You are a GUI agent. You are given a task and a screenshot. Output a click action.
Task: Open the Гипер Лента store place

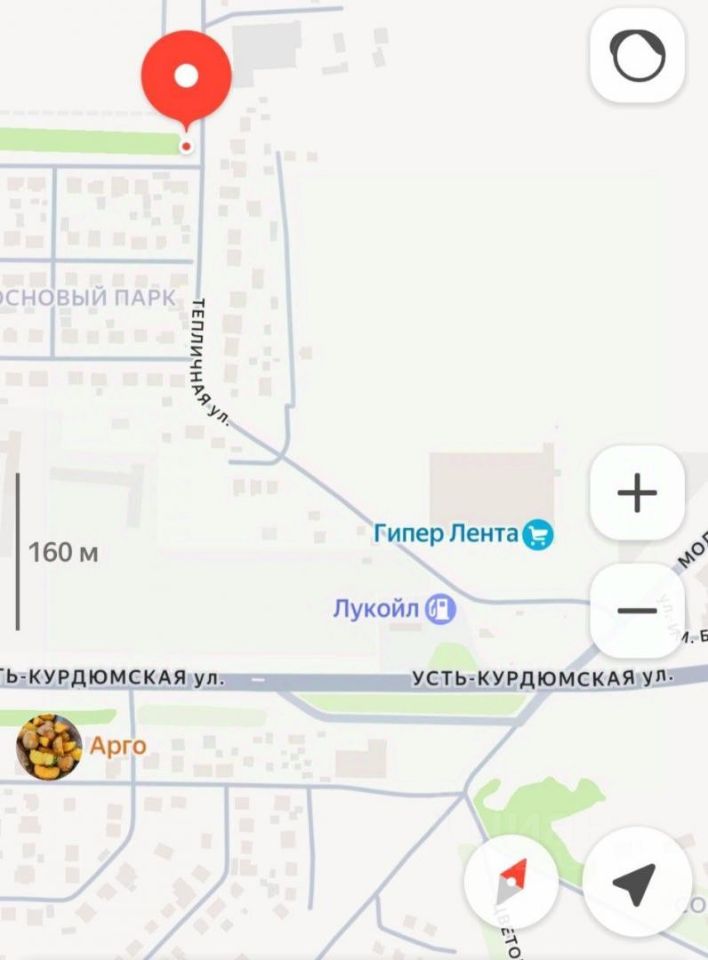[463, 534]
